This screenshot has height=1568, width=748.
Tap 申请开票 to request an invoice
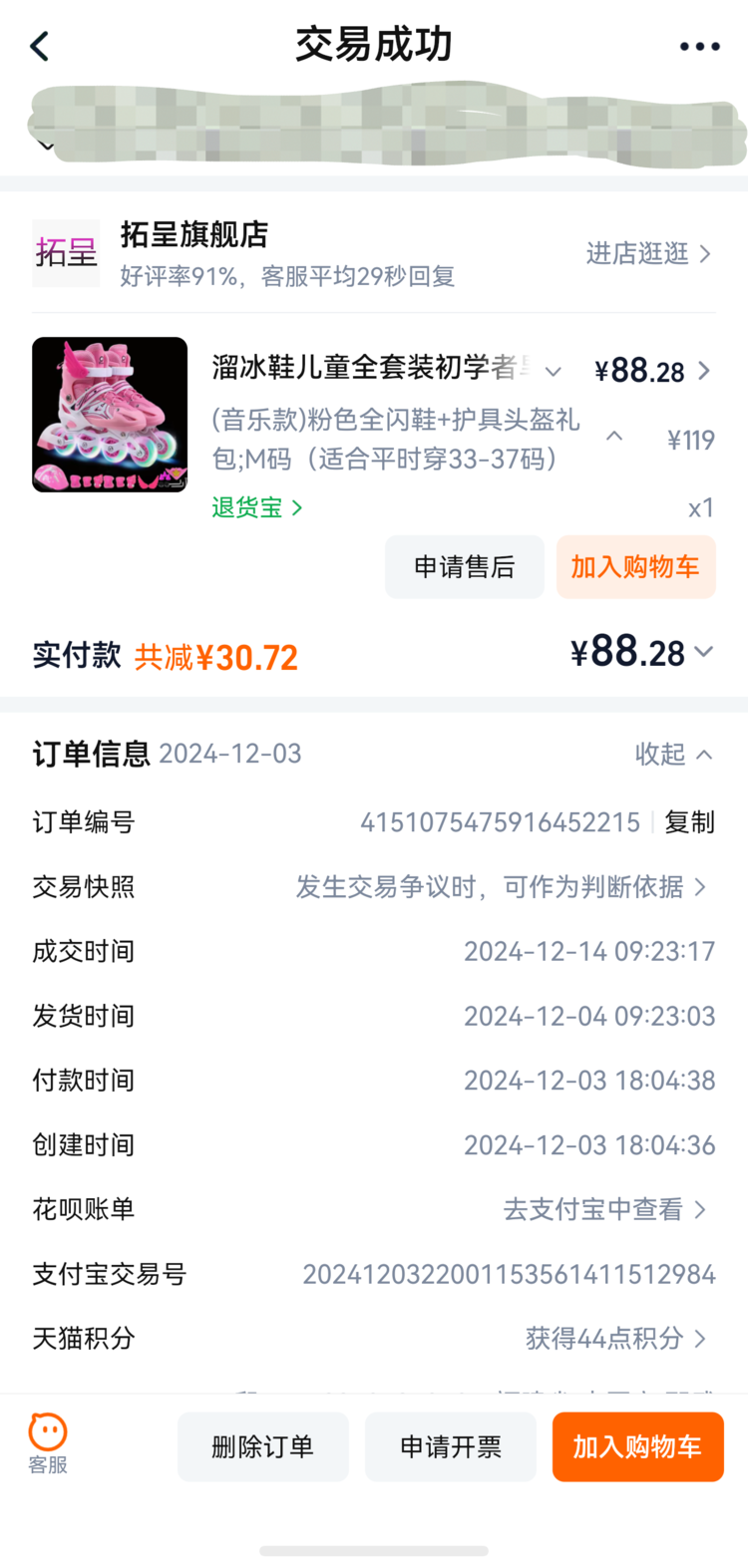pos(451,1446)
